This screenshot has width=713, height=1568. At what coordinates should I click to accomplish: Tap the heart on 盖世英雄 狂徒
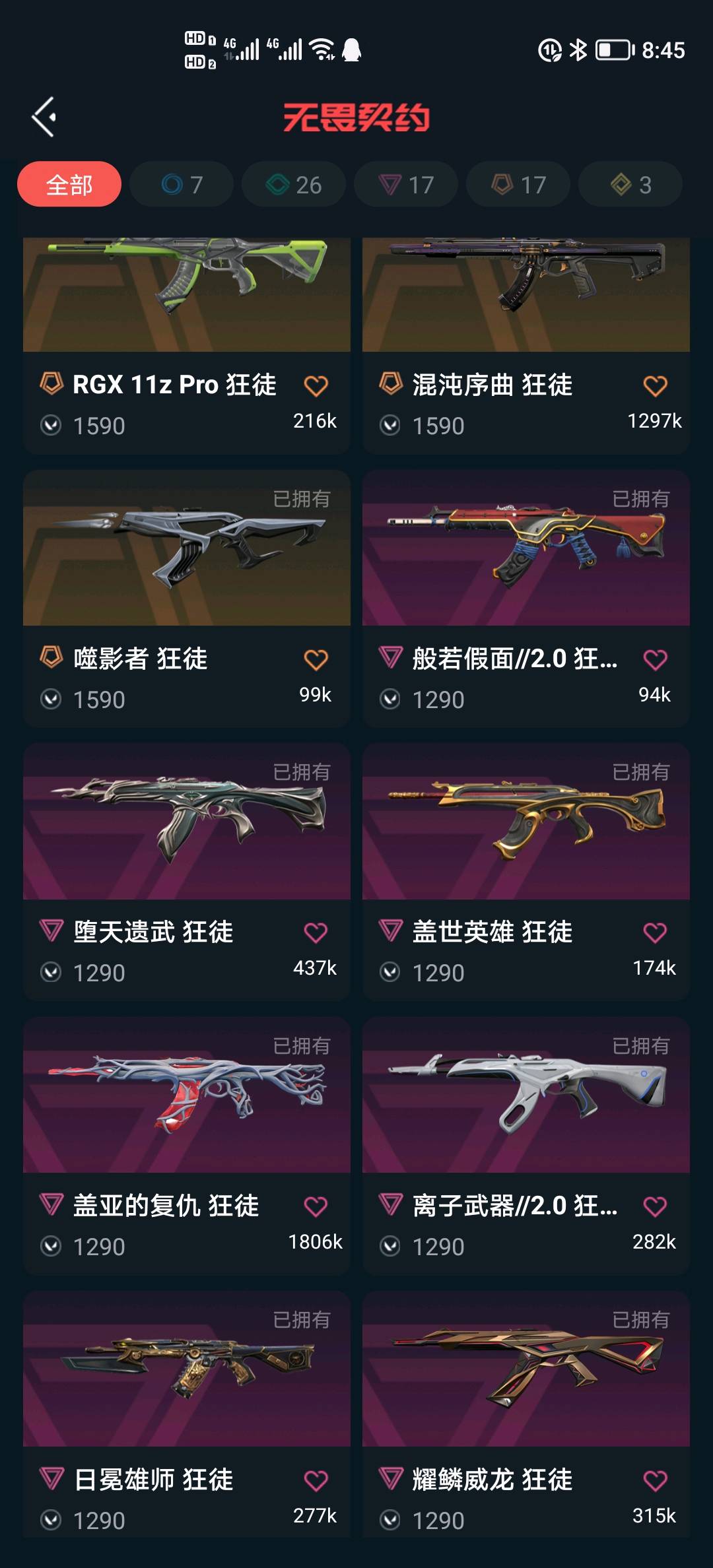(655, 932)
